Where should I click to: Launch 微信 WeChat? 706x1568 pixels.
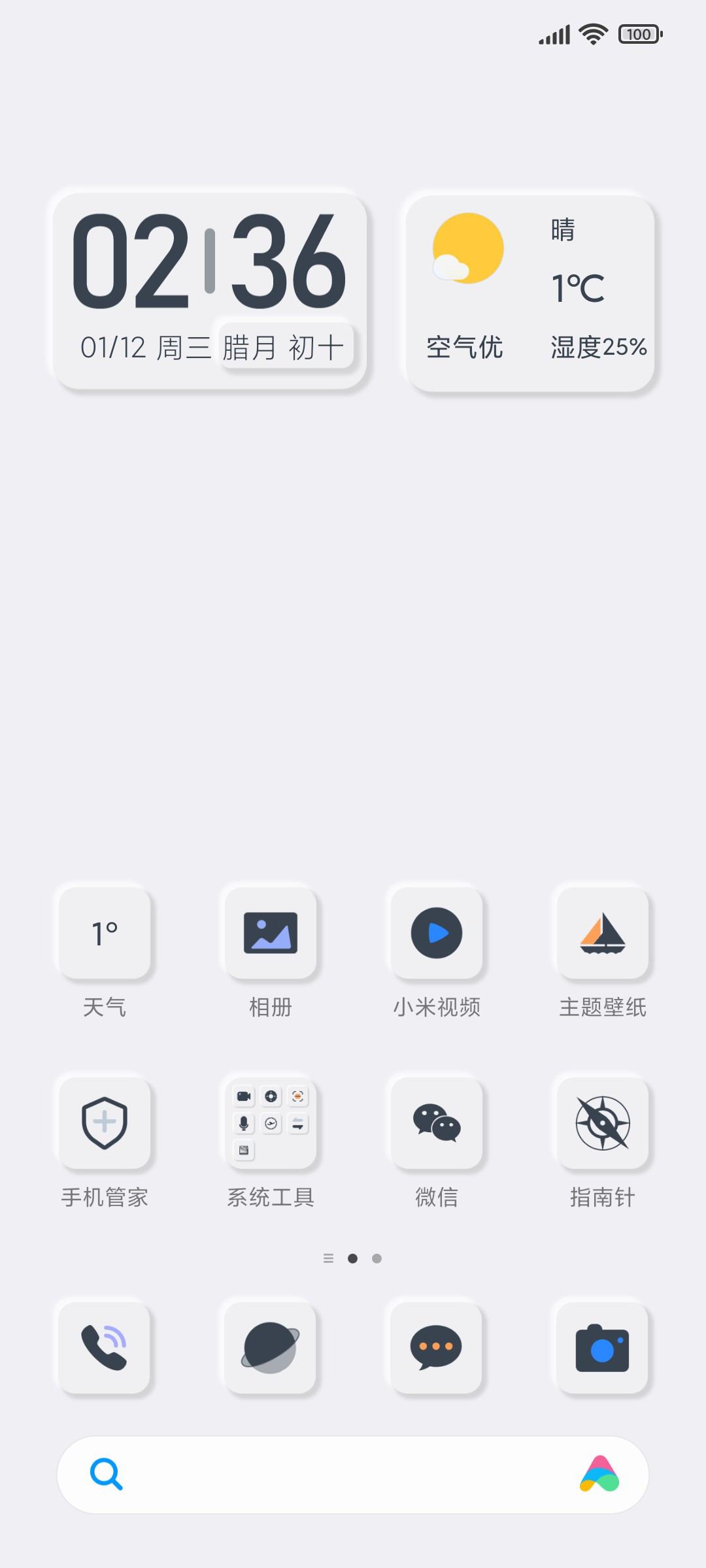point(437,1123)
